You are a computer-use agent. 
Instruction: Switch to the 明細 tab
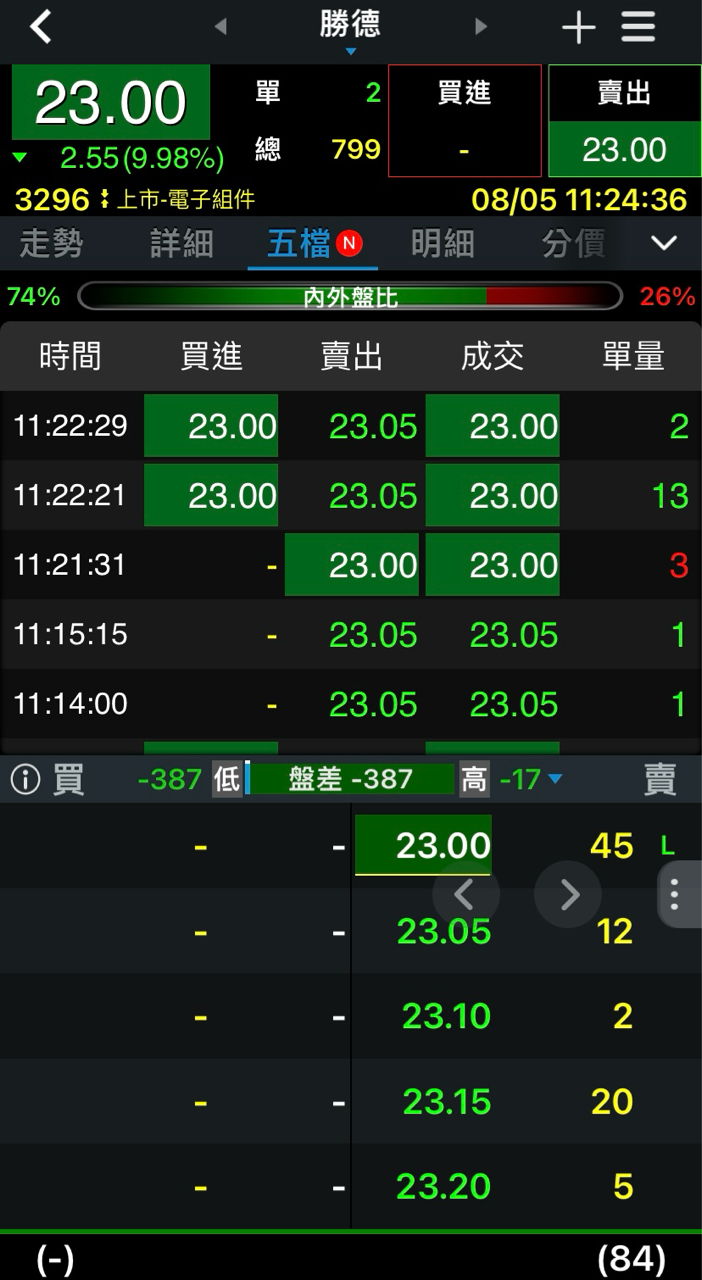[x=442, y=243]
